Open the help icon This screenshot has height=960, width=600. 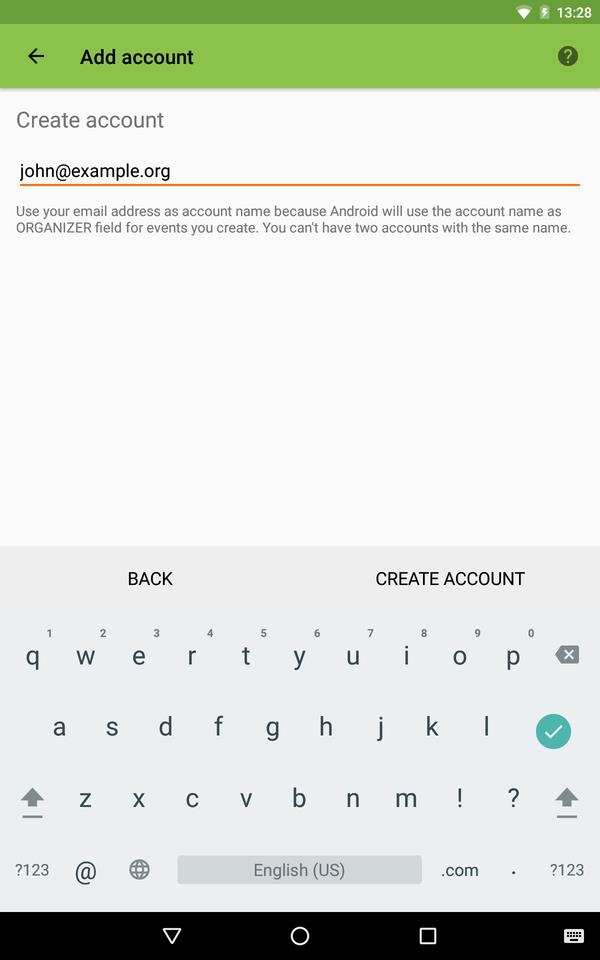tap(568, 57)
